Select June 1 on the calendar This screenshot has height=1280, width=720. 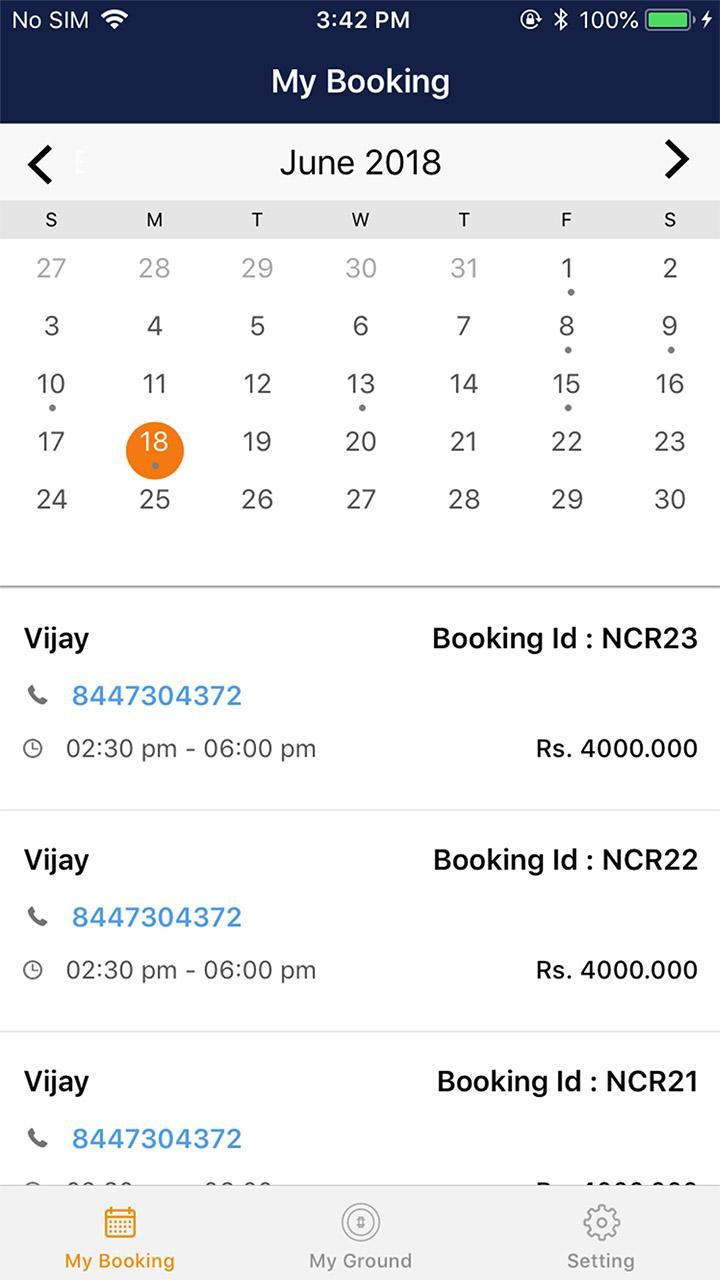coord(567,269)
